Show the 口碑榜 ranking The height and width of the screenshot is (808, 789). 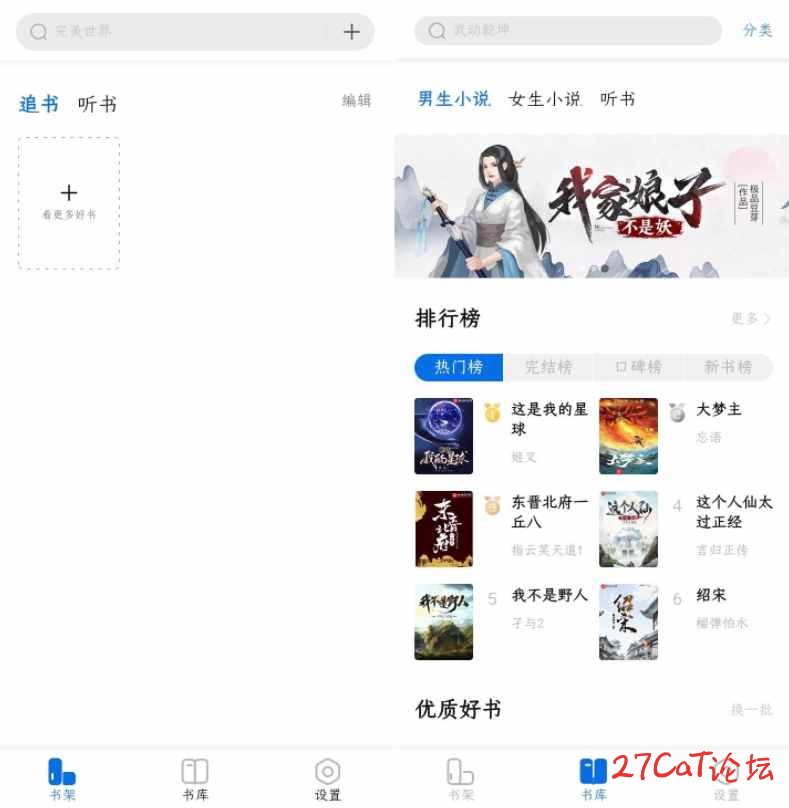[x=638, y=367]
